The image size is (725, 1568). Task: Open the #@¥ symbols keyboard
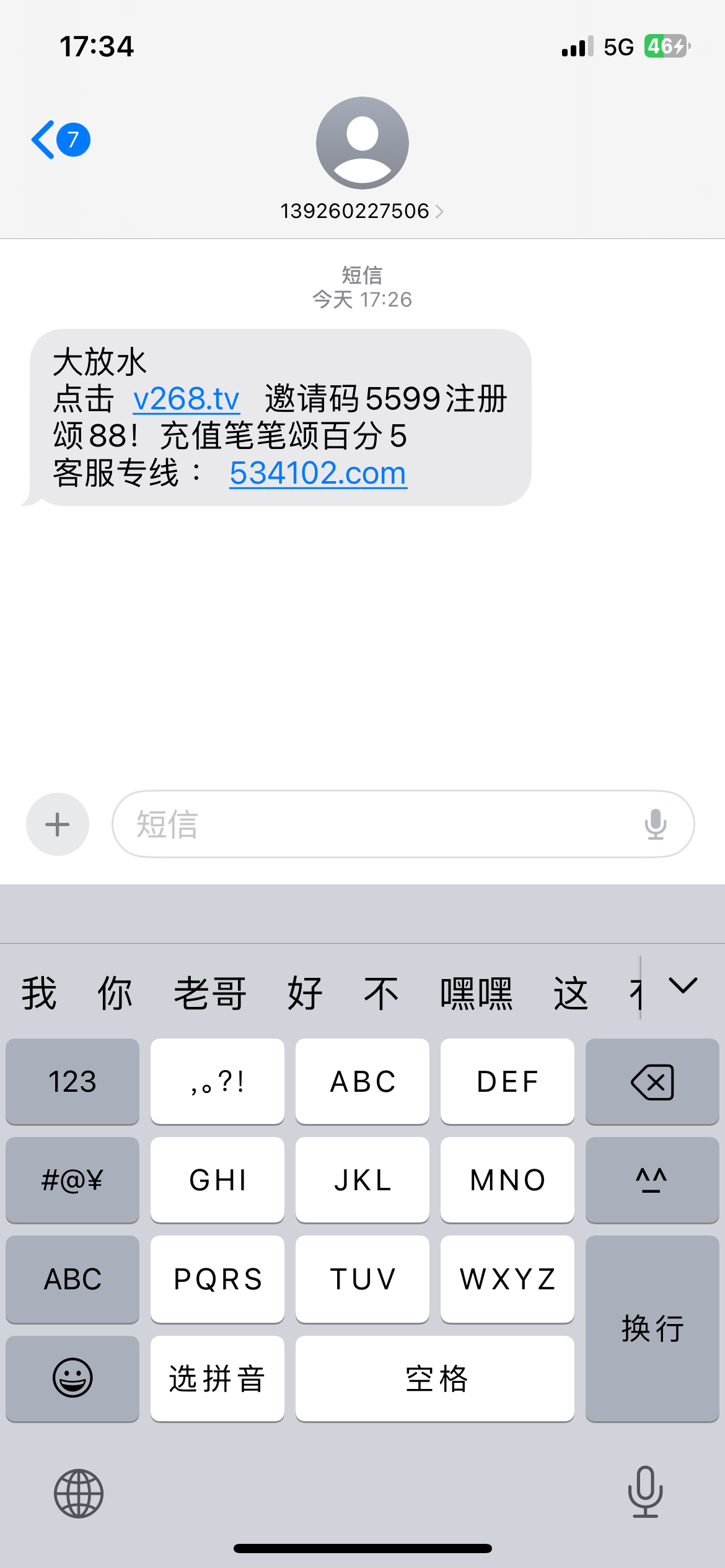click(x=72, y=1180)
